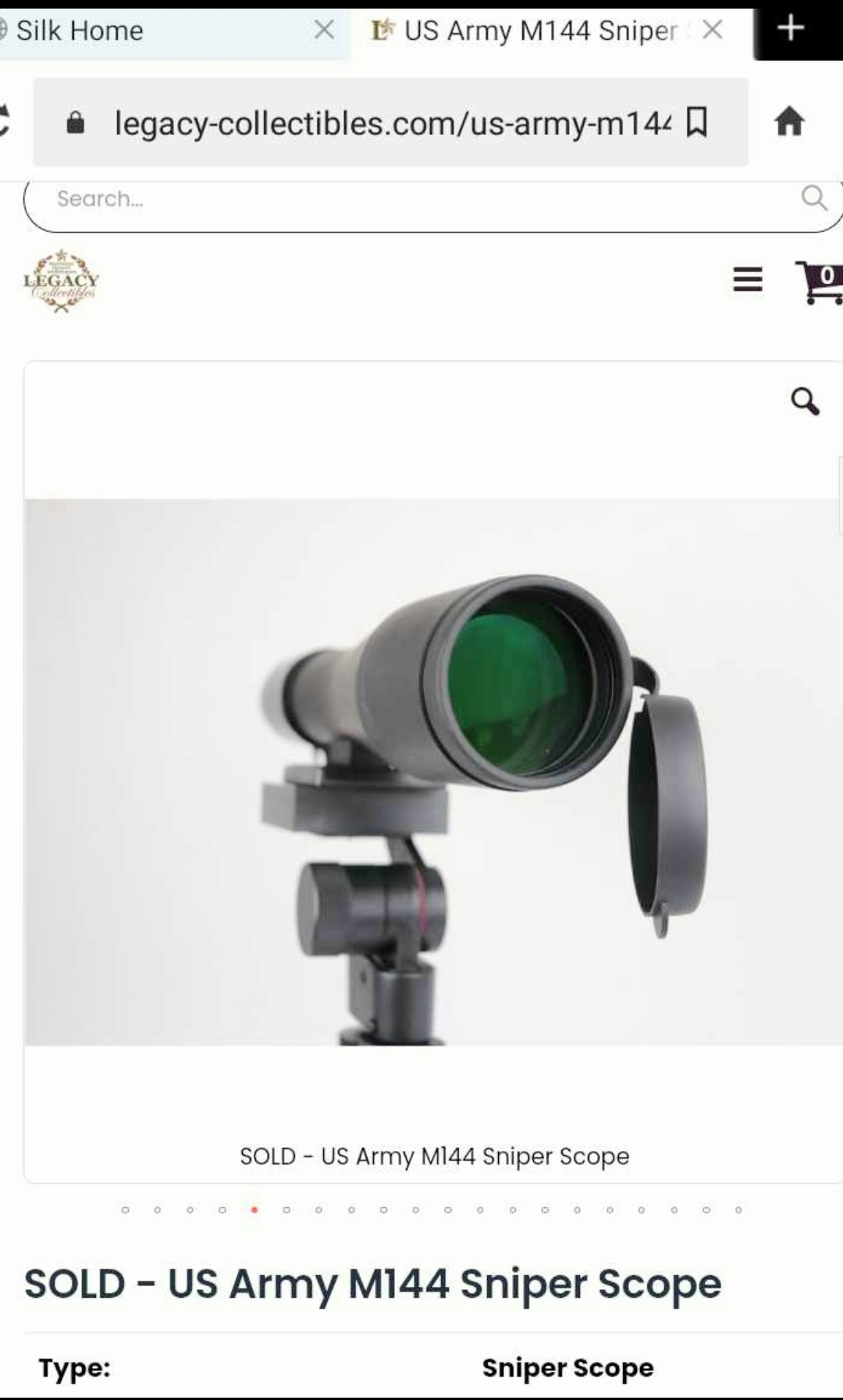Tap the address bar URL
The height and width of the screenshot is (1400, 843).
click(393, 123)
